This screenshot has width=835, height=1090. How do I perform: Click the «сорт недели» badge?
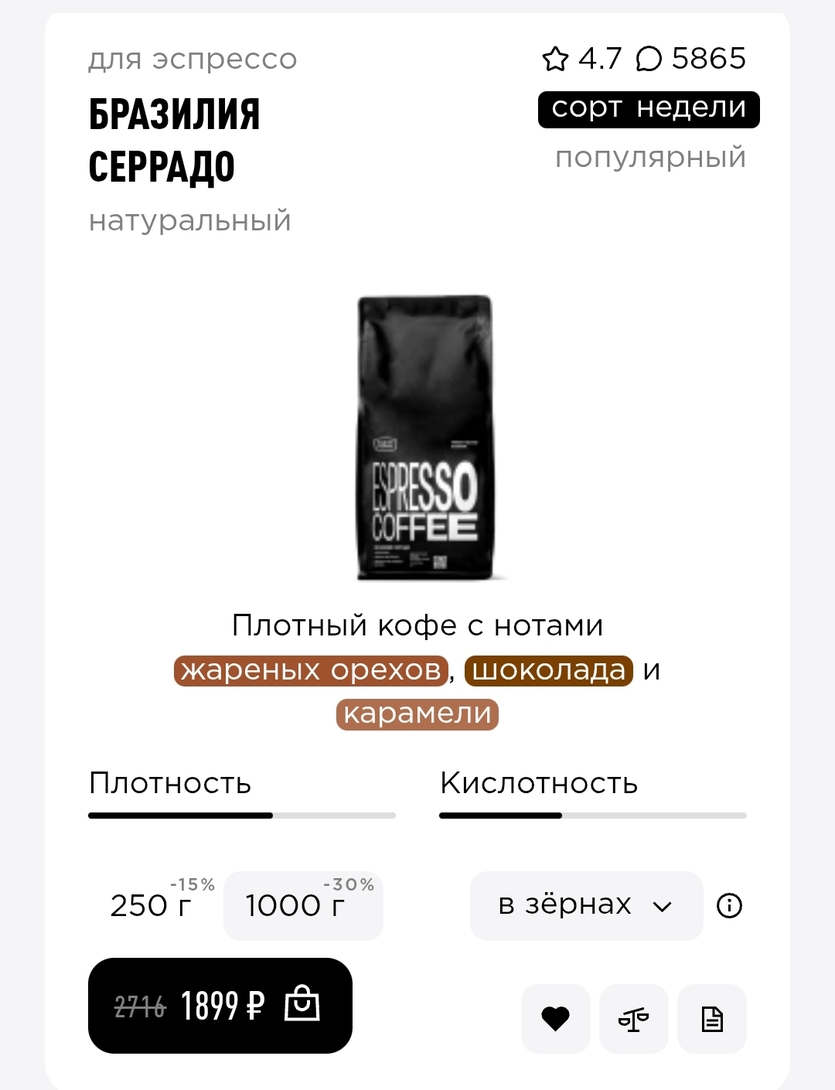648,109
